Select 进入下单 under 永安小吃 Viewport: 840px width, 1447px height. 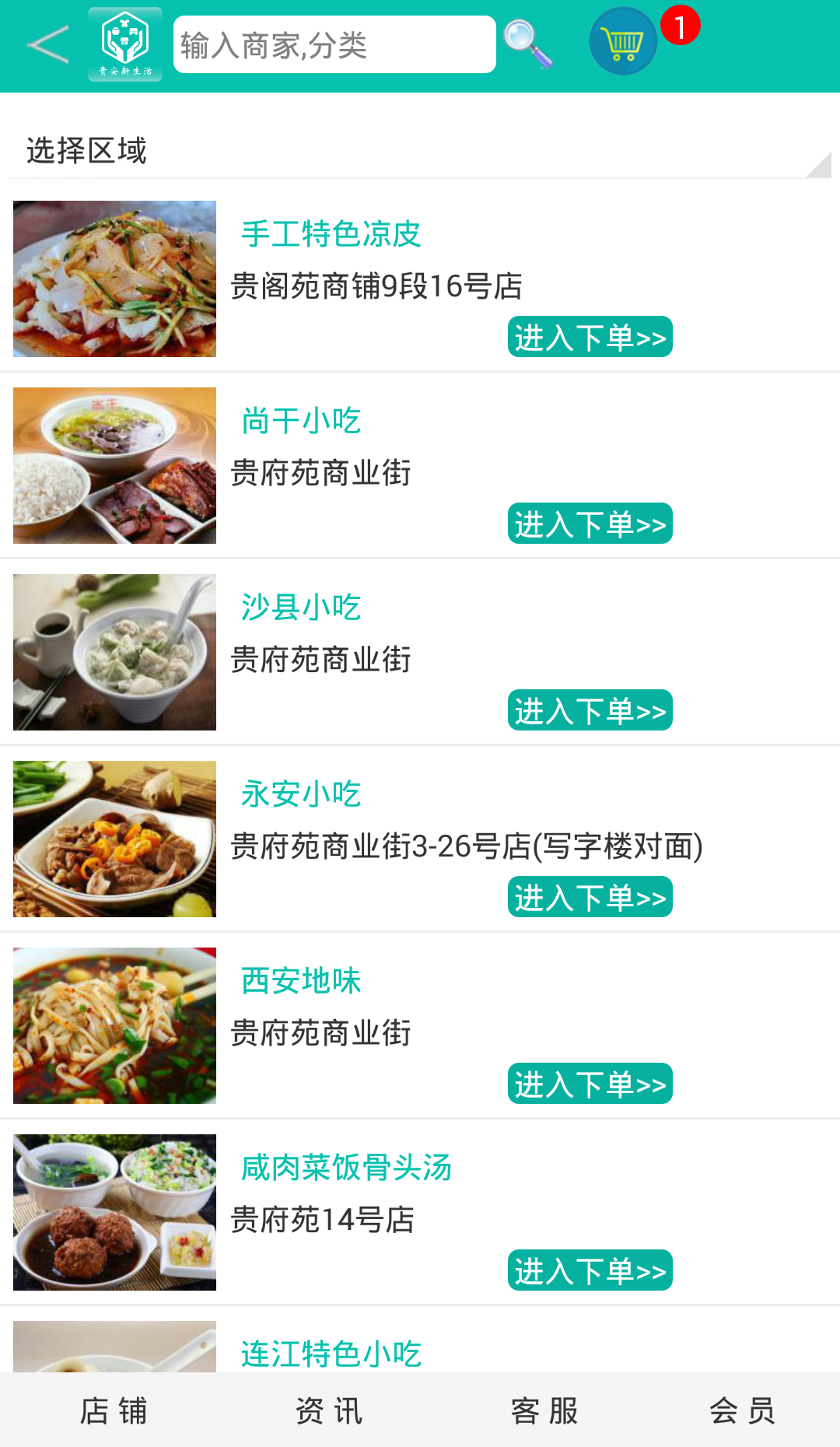pos(590,897)
